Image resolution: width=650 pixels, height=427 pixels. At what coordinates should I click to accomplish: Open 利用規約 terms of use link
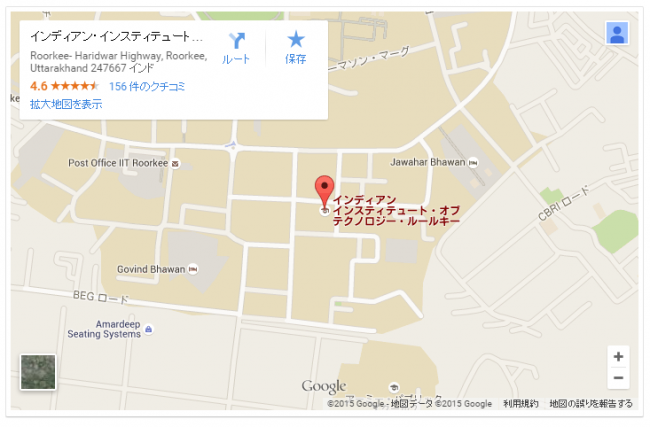pos(520,404)
